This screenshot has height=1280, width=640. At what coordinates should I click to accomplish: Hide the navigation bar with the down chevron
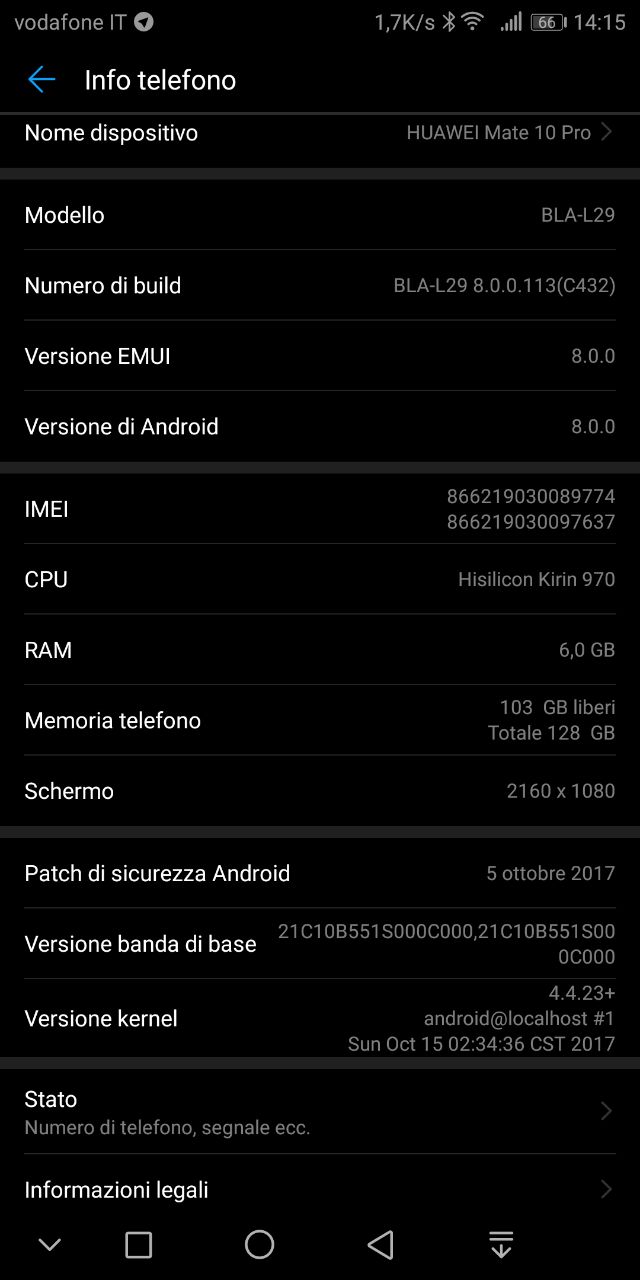50,1244
